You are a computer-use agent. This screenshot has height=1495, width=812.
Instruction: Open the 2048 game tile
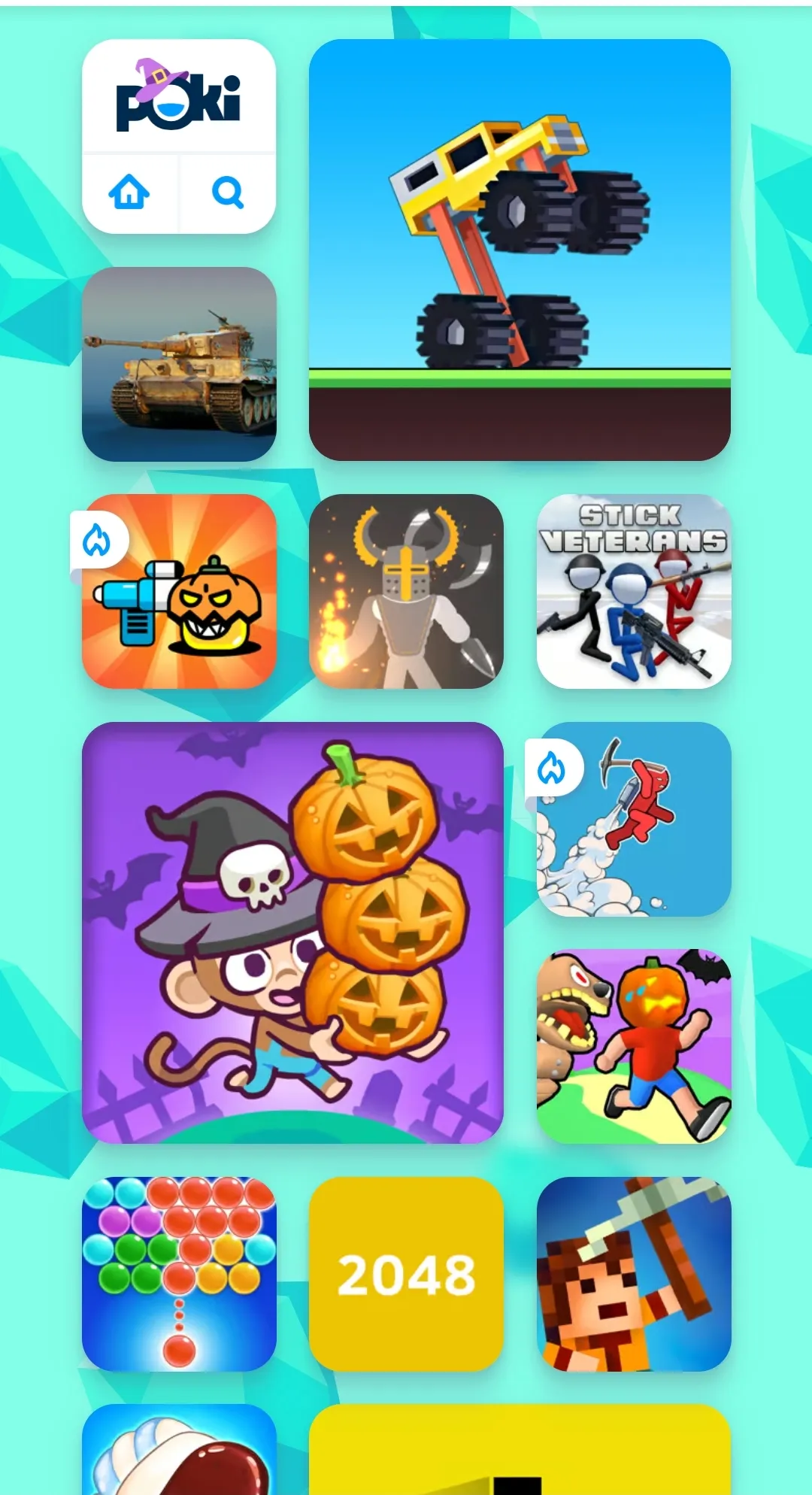point(406,1274)
